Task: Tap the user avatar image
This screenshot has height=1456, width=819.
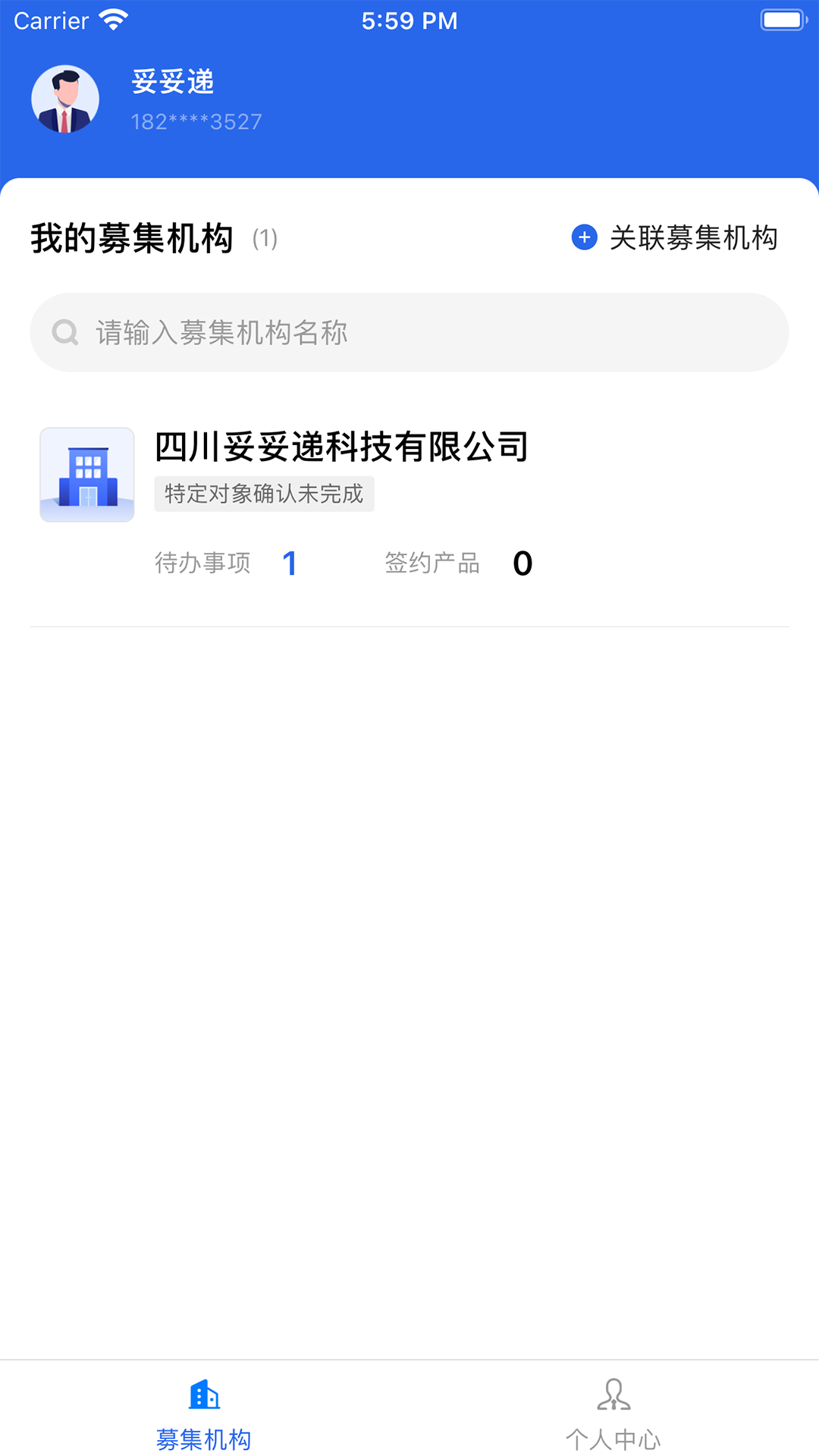Action: click(66, 99)
